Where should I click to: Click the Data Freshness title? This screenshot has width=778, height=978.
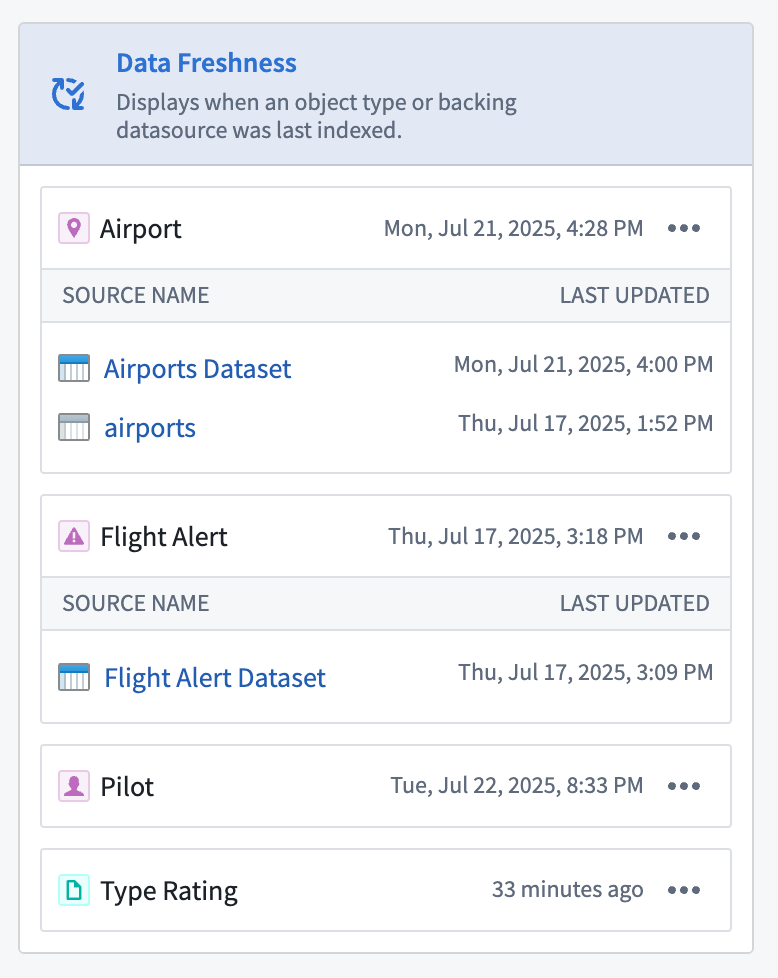(x=206, y=62)
